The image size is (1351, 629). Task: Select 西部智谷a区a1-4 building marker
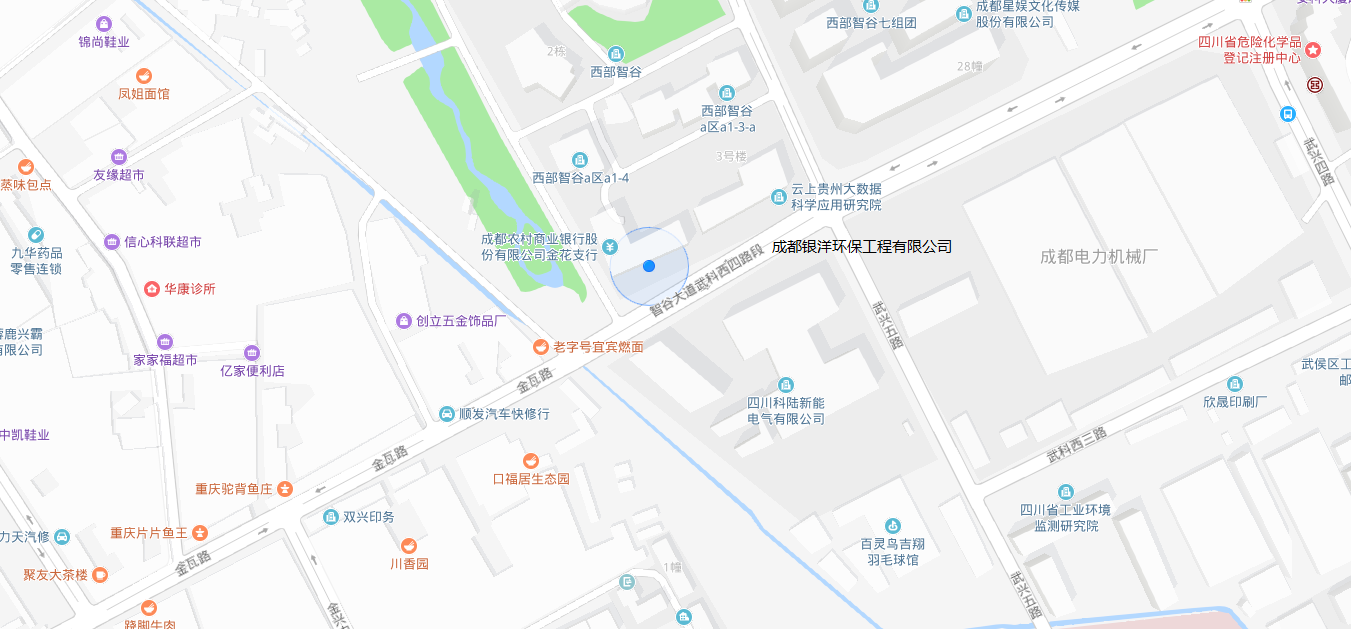click(579, 160)
